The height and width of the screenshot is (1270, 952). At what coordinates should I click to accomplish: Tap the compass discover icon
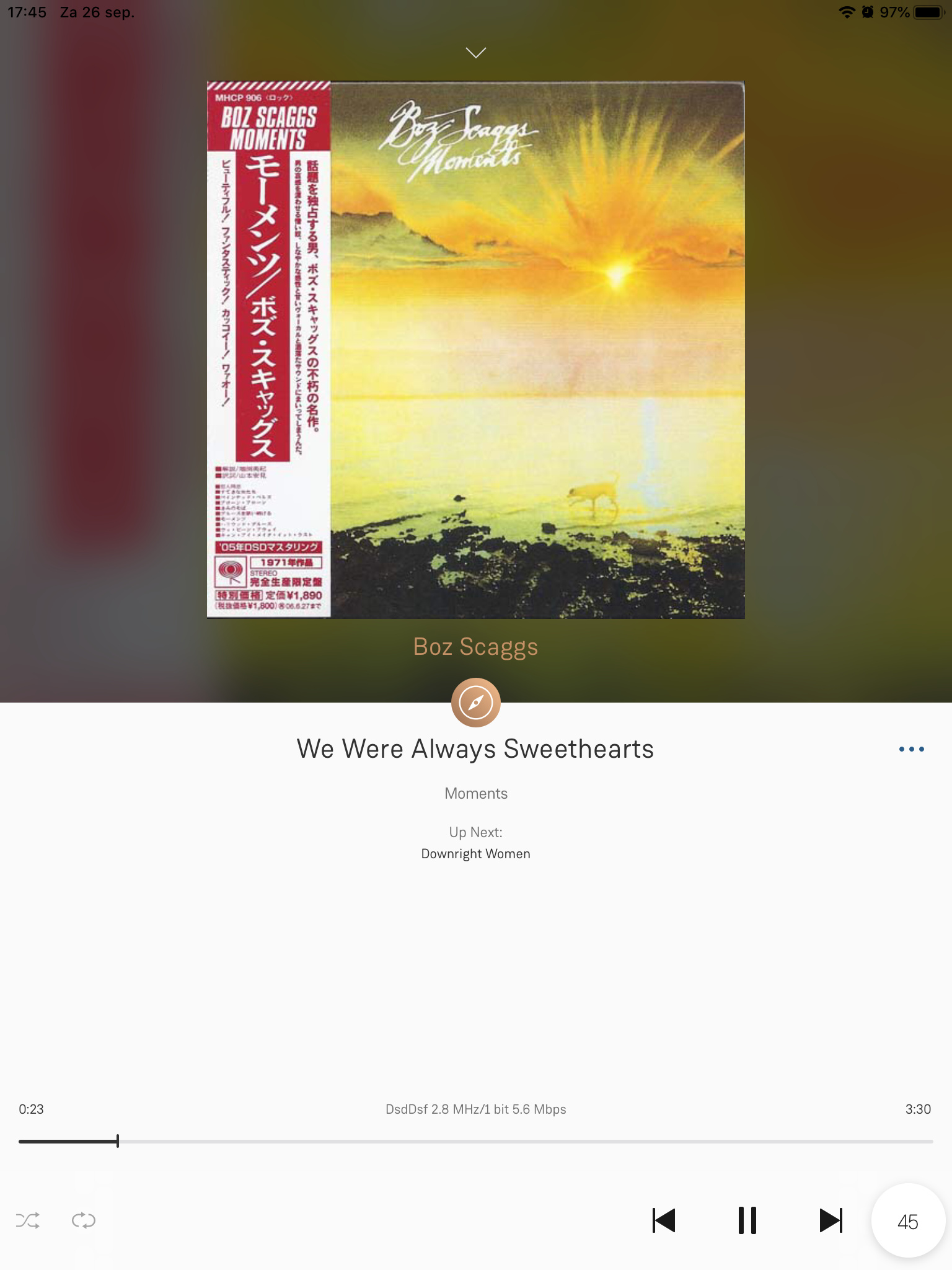(x=475, y=703)
